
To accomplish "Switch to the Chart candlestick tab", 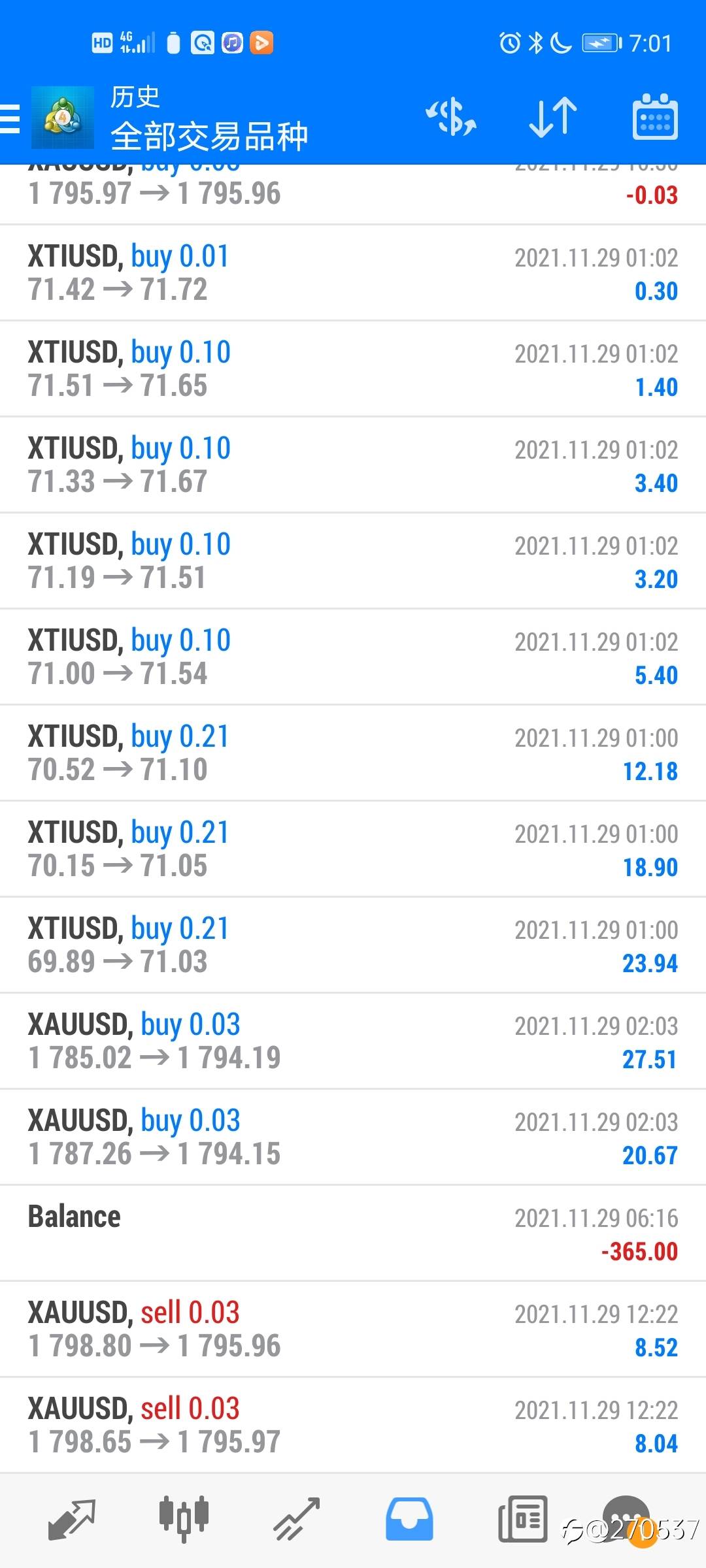I will tap(184, 1520).
